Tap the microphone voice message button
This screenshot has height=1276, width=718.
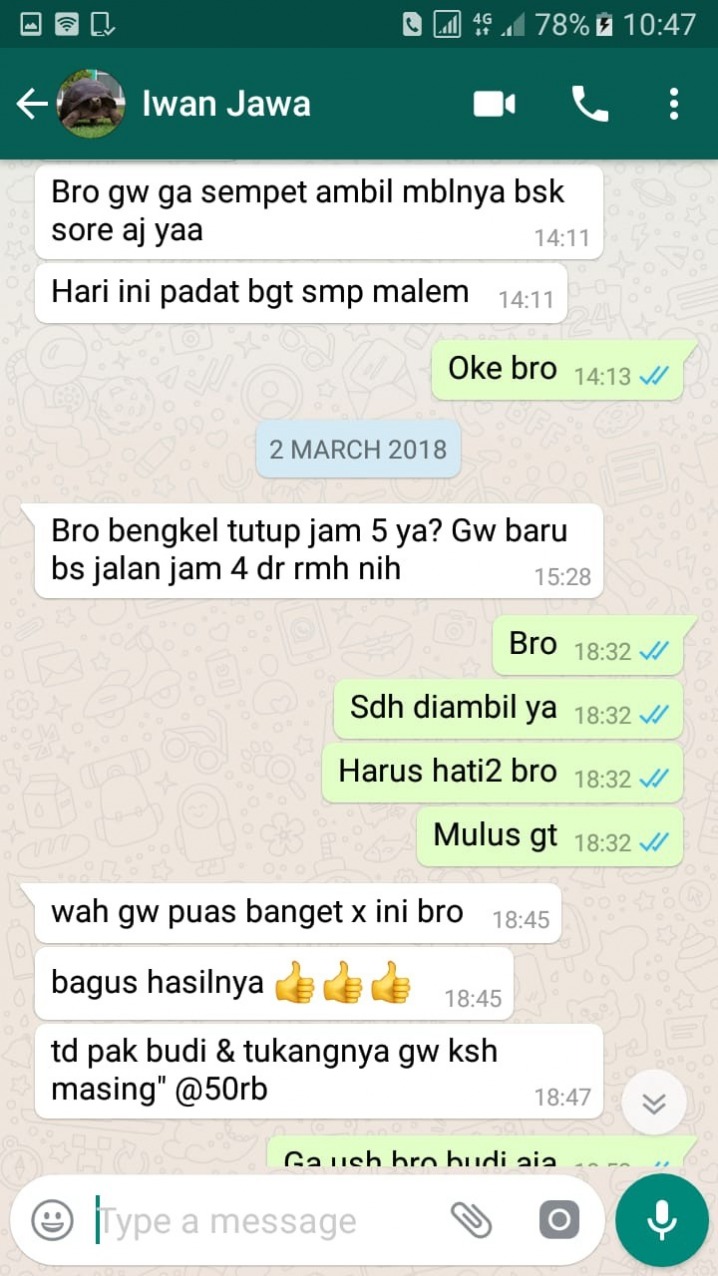coord(662,1220)
